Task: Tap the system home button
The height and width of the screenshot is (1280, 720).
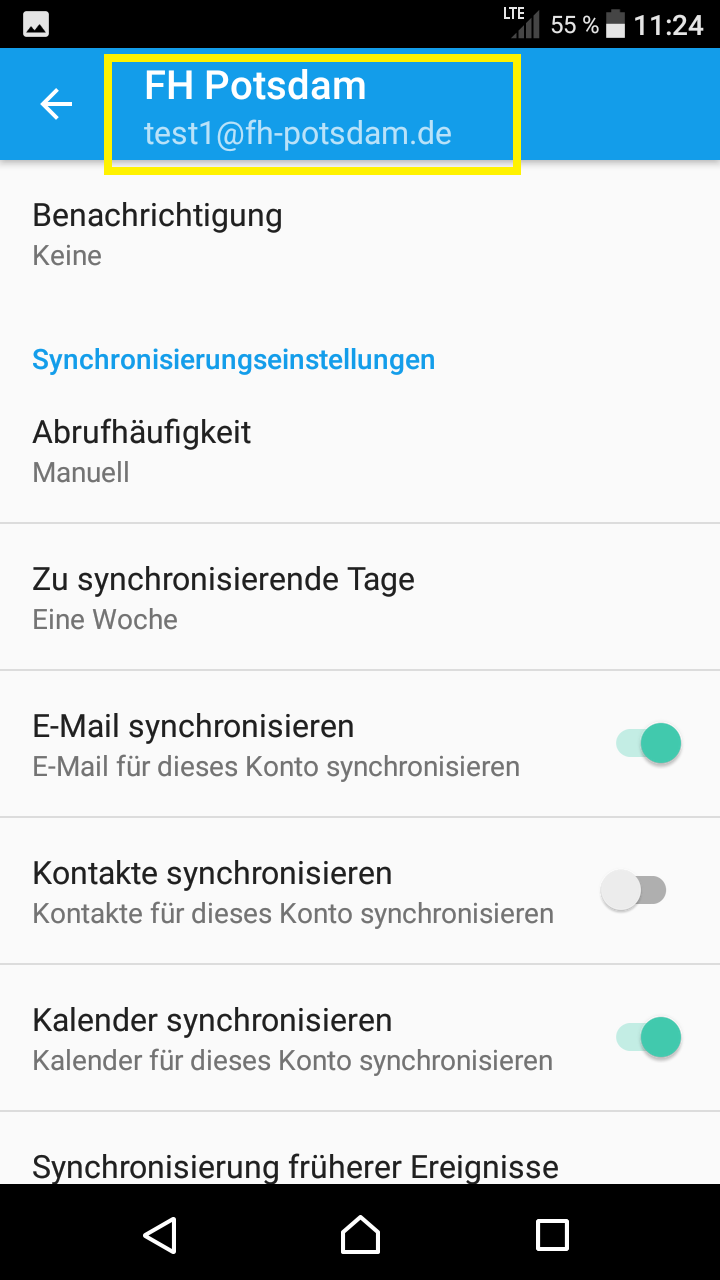Action: pos(360,1235)
